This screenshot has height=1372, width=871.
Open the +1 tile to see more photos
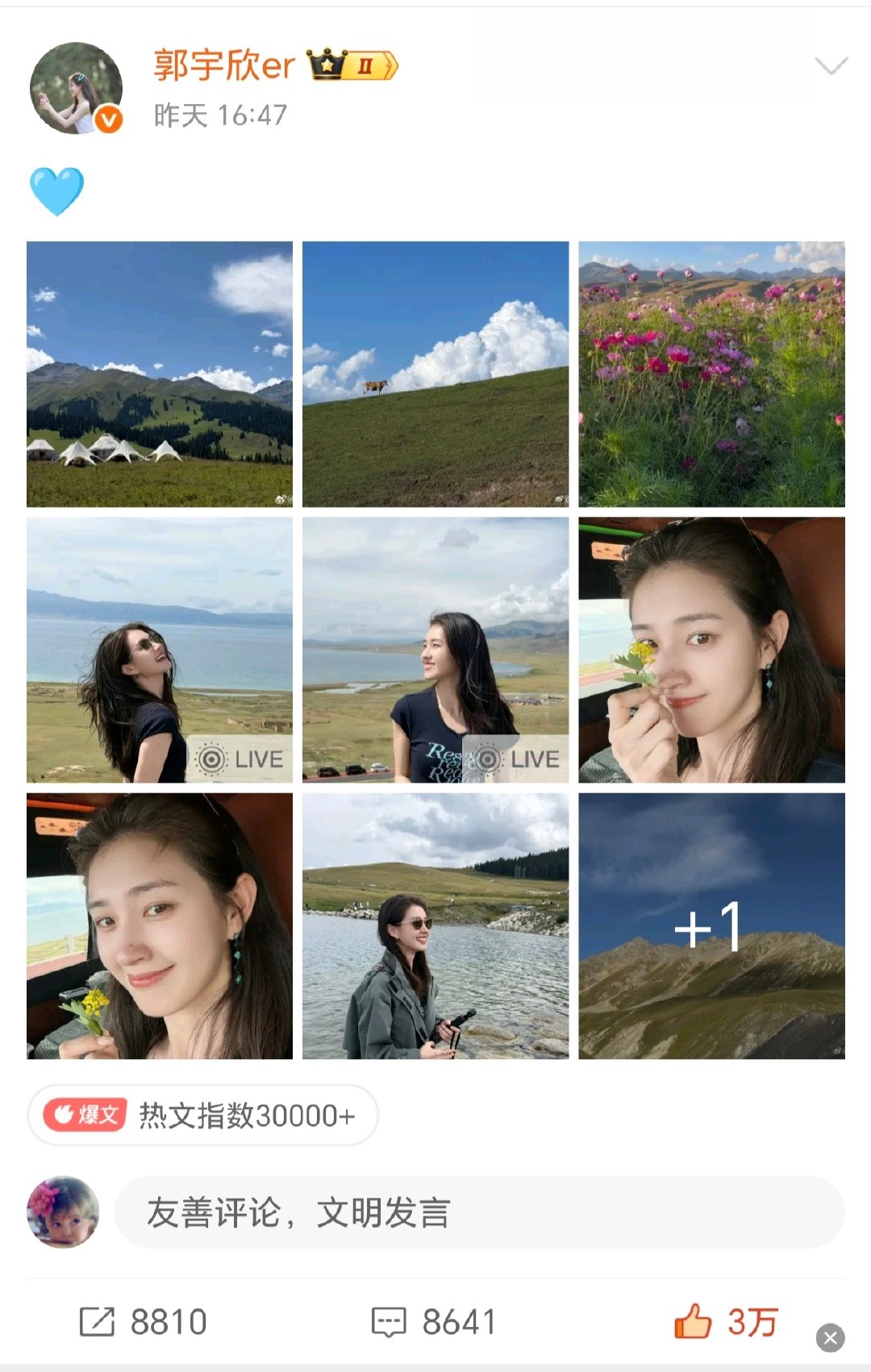pos(711,925)
